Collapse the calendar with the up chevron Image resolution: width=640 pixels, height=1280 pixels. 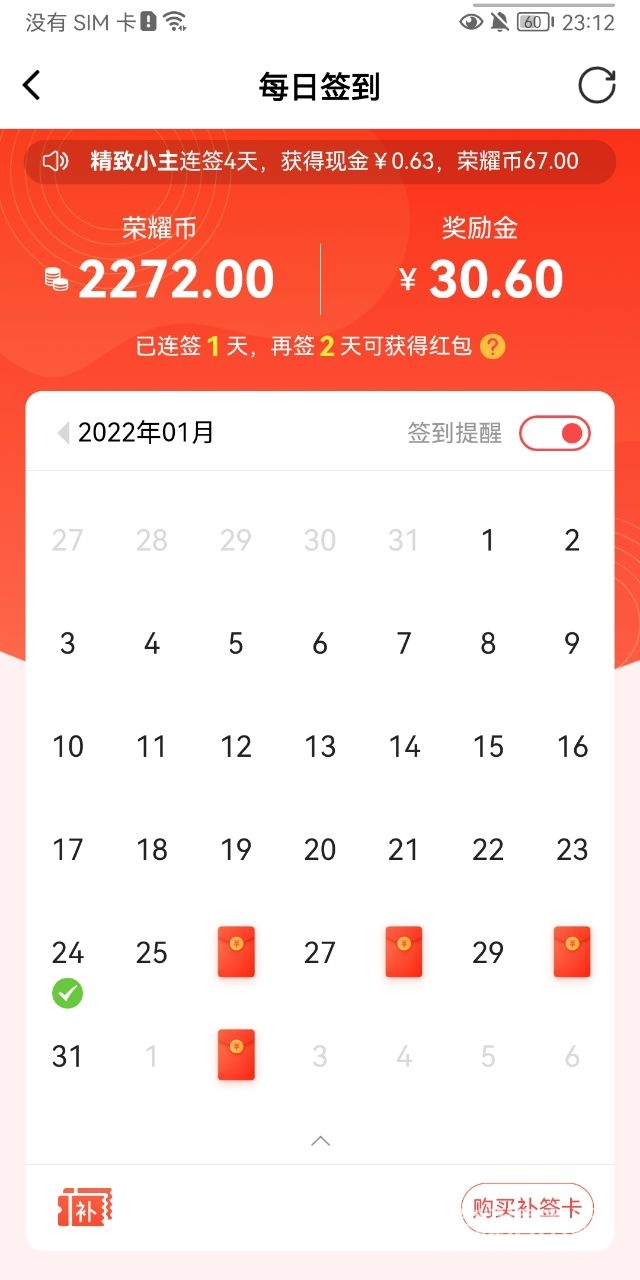320,1141
